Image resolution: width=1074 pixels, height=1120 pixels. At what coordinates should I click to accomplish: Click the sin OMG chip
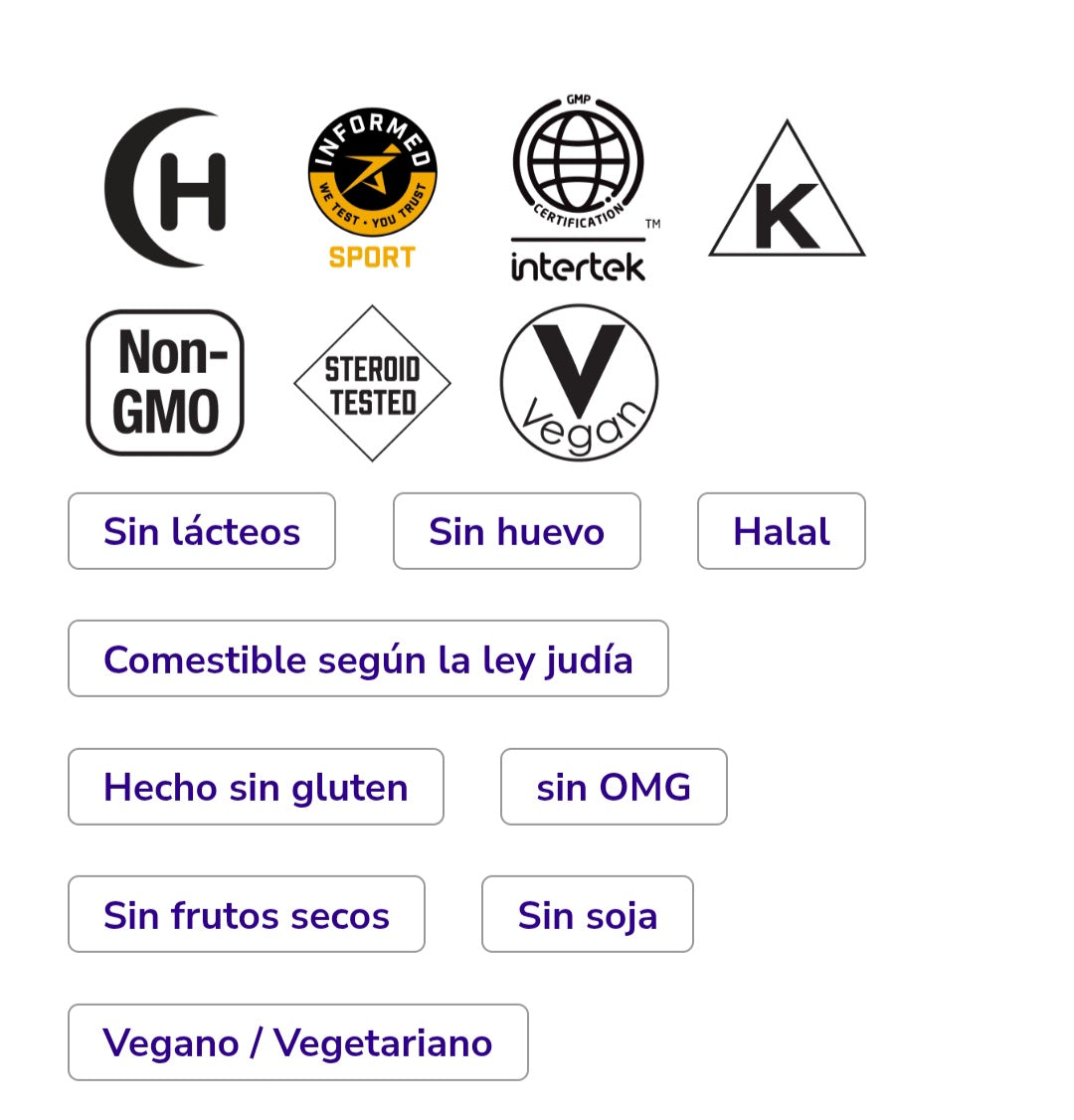coord(614,787)
